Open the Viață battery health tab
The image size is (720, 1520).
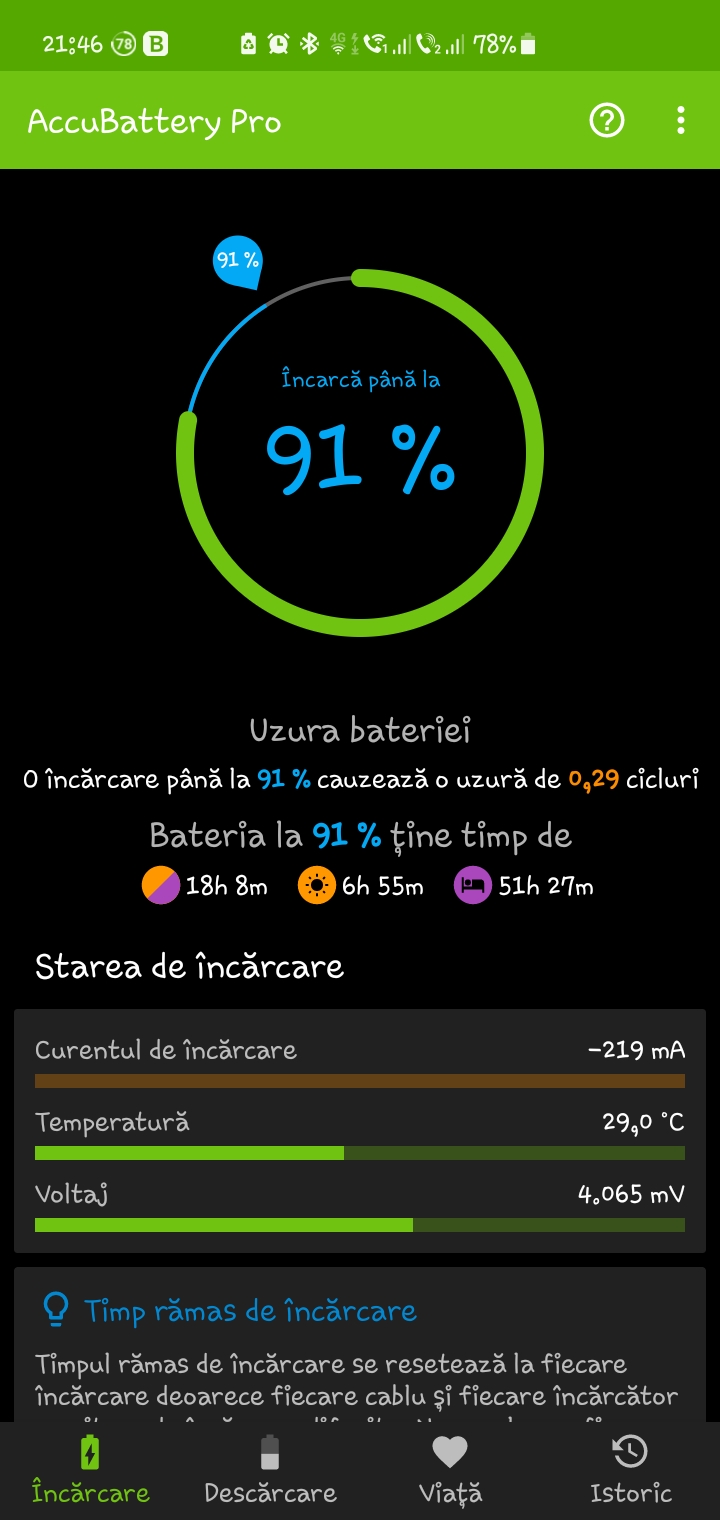[x=450, y=1470]
